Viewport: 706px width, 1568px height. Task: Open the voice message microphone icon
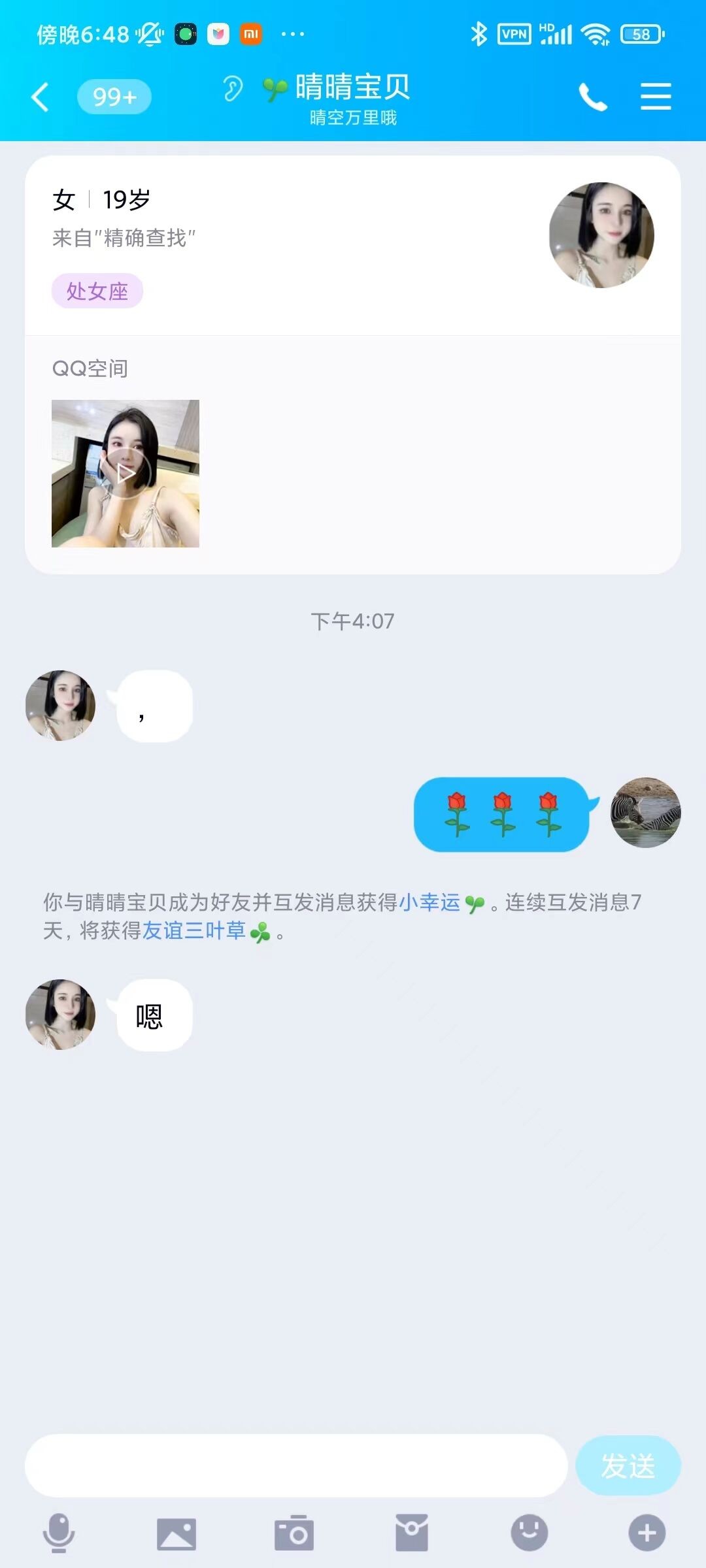[x=60, y=1533]
